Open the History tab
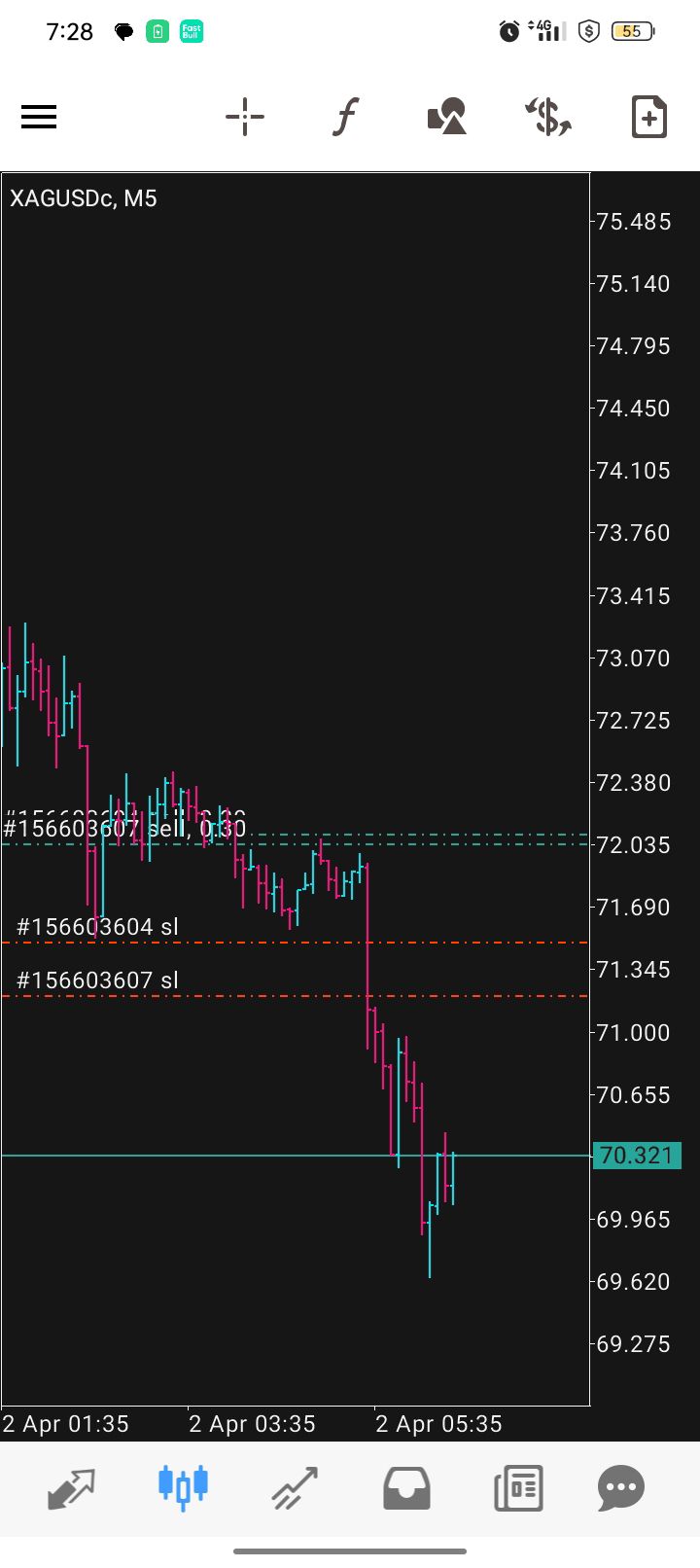Image resolution: width=700 pixels, height=1568 pixels. [406, 1488]
